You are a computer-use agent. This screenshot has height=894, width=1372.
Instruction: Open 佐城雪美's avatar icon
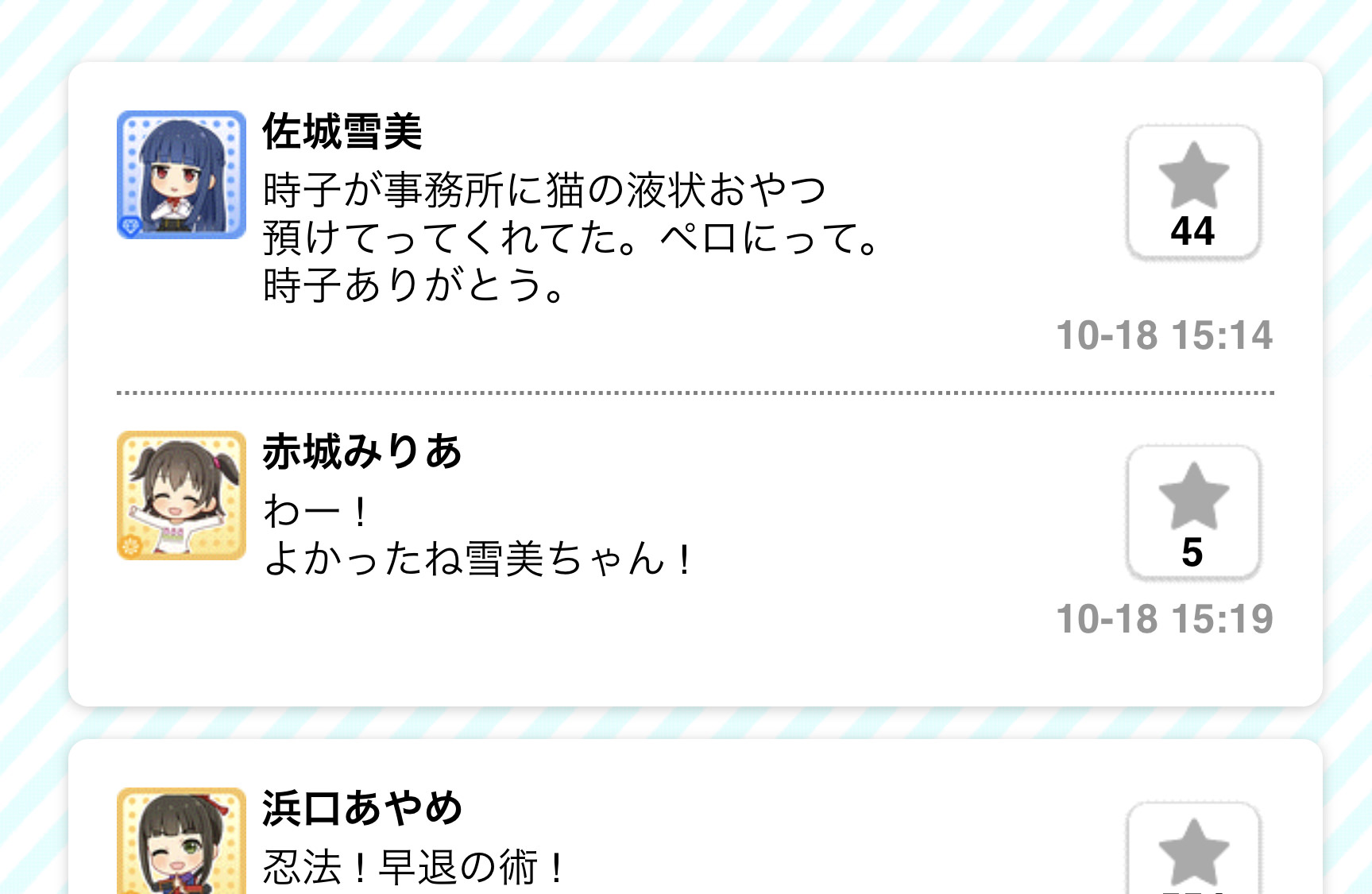point(181,175)
